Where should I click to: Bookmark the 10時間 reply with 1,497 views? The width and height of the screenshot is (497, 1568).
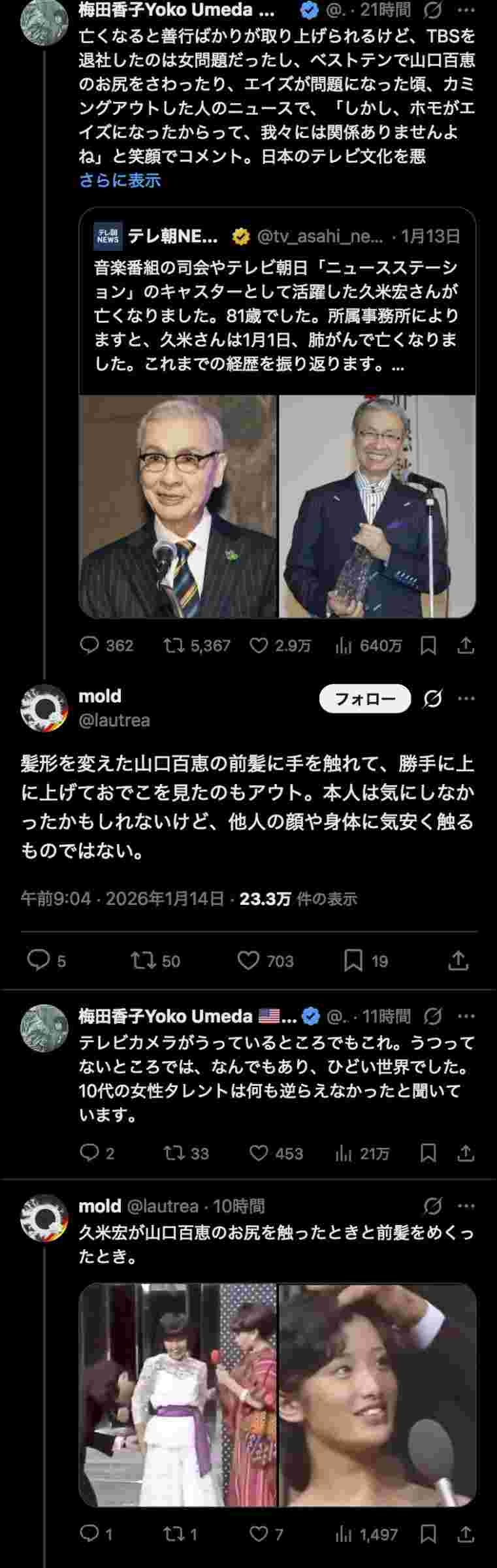pyautogui.click(x=428, y=1533)
